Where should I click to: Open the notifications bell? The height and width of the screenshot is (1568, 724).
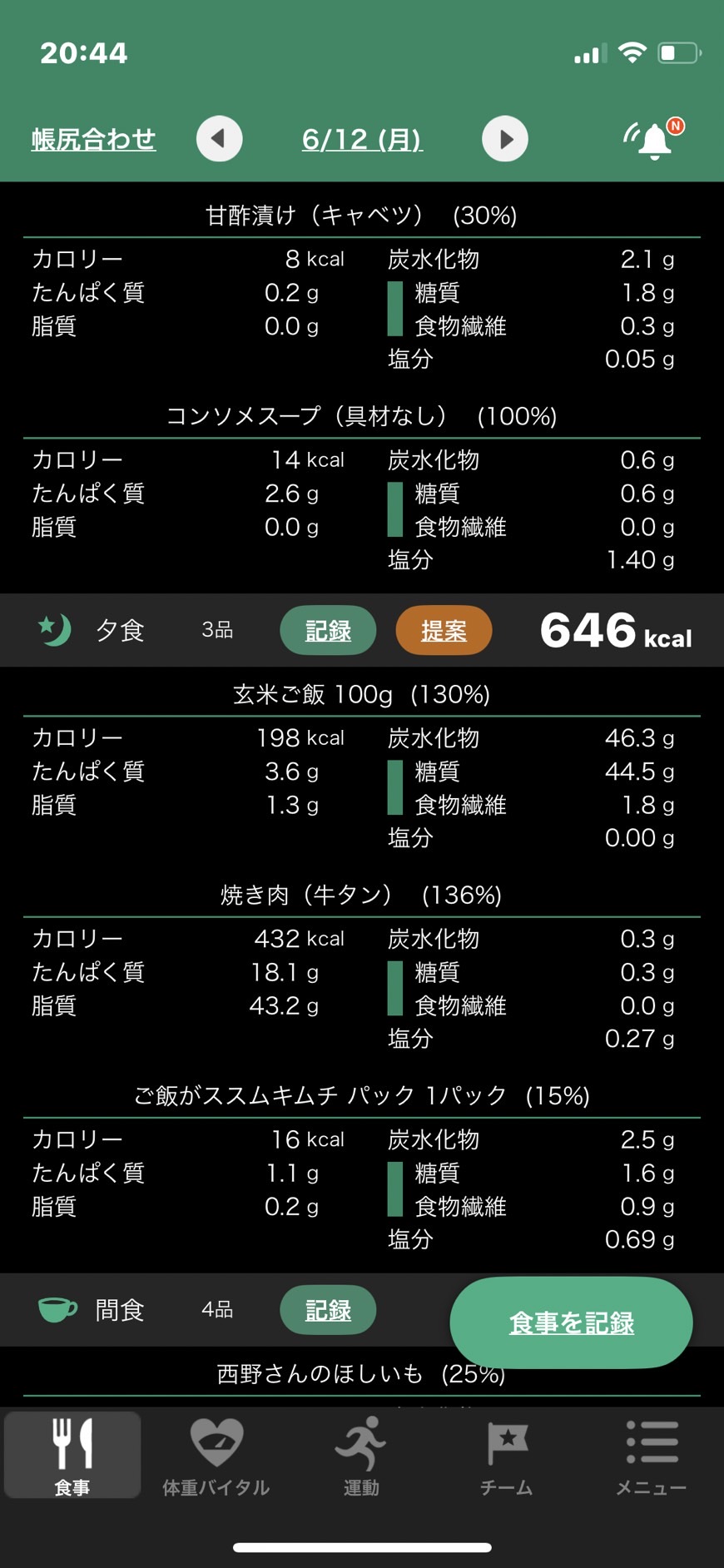pos(654,139)
